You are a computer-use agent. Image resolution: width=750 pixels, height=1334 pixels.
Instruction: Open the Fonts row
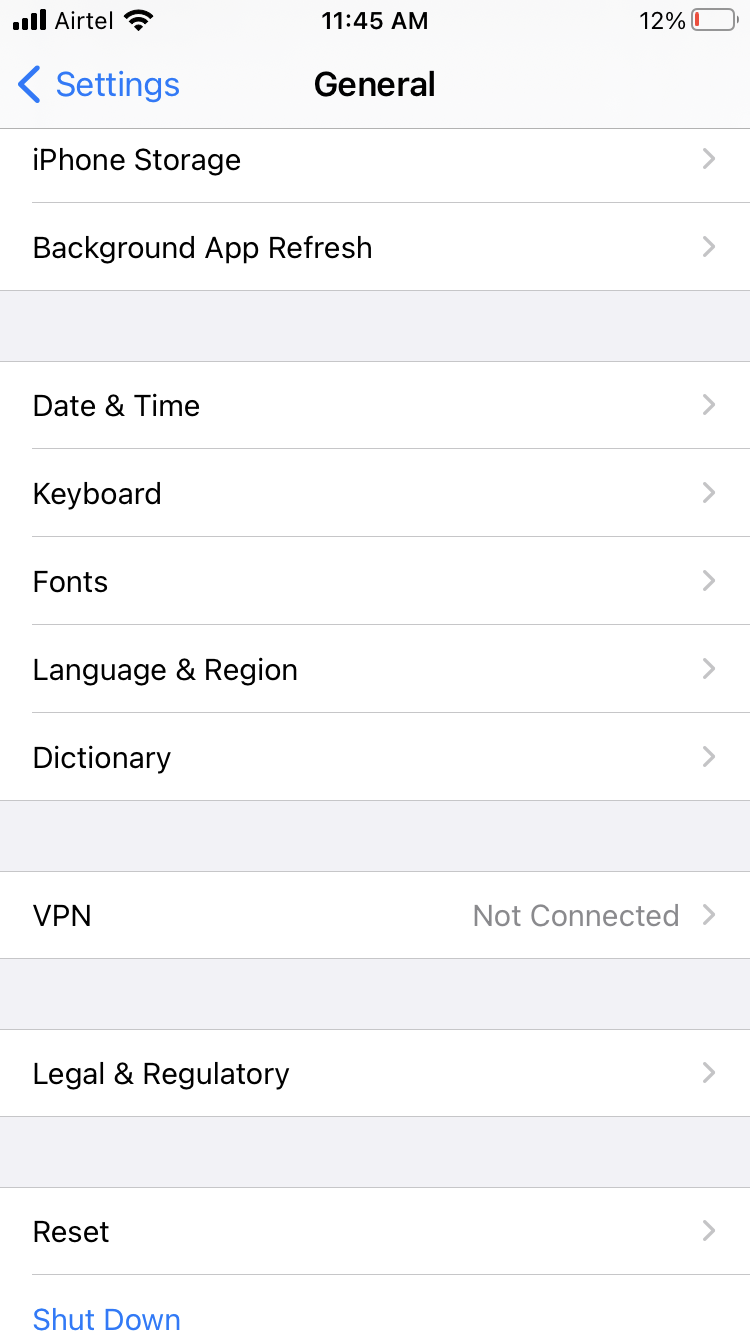pyautogui.click(x=375, y=582)
